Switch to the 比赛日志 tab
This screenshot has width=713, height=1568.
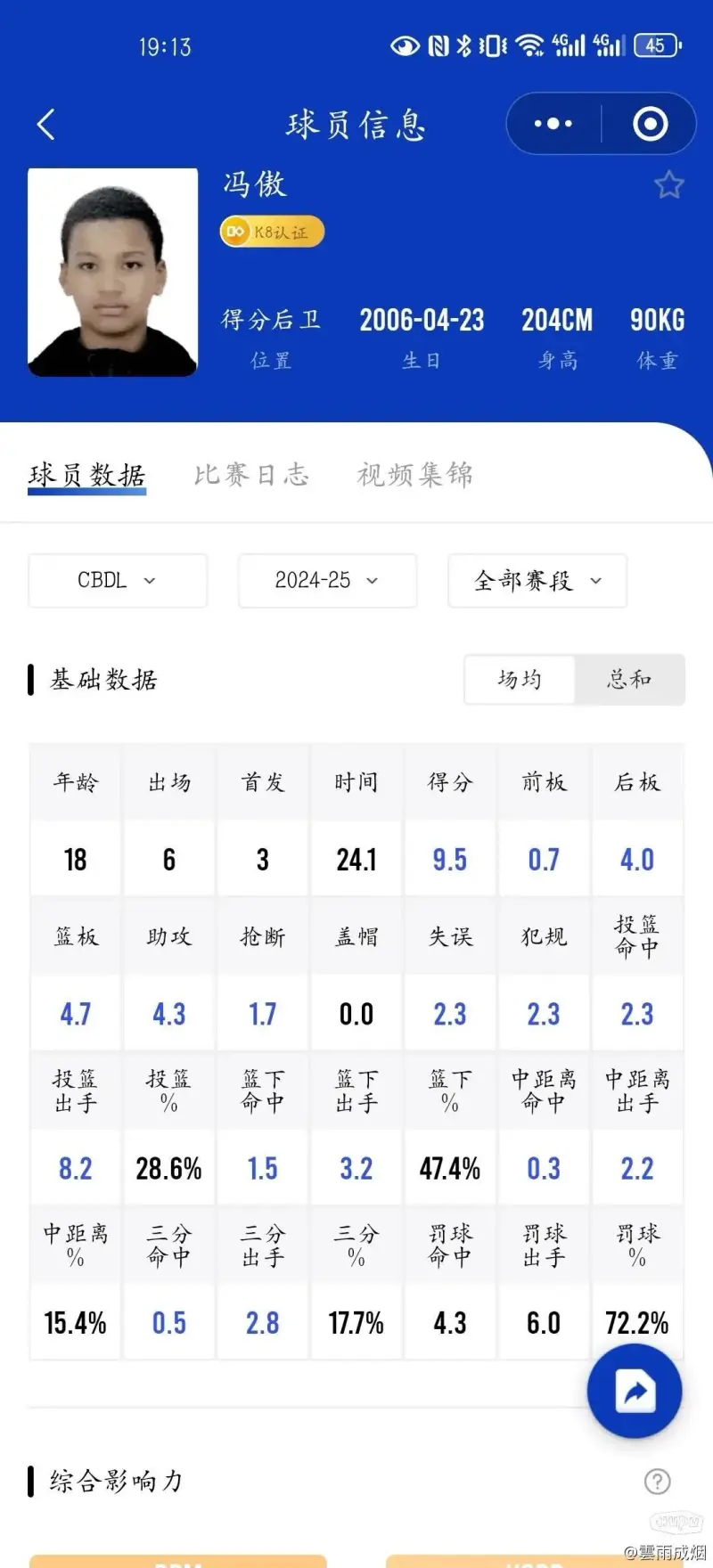[x=251, y=475]
